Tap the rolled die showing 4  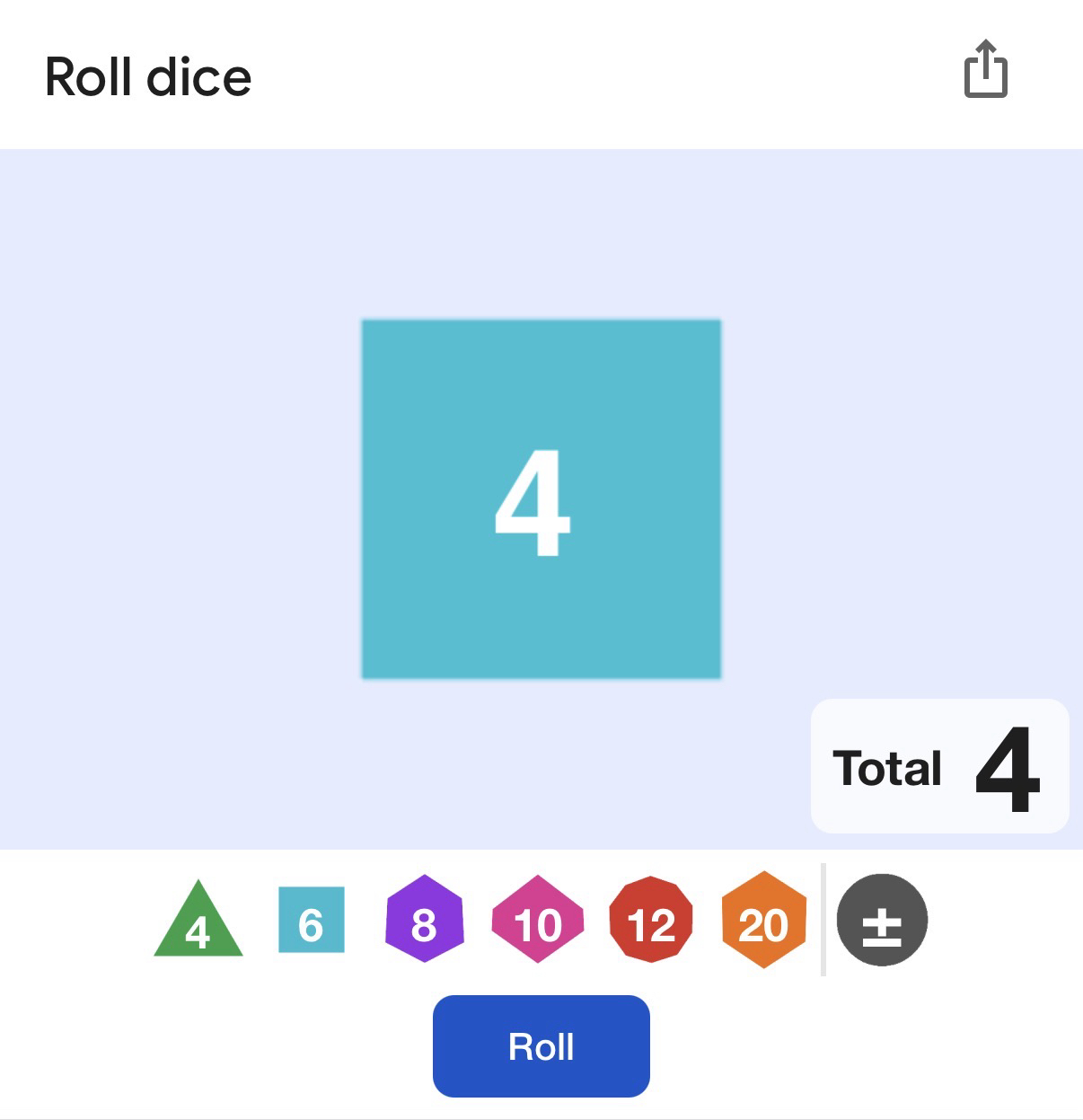(x=541, y=499)
